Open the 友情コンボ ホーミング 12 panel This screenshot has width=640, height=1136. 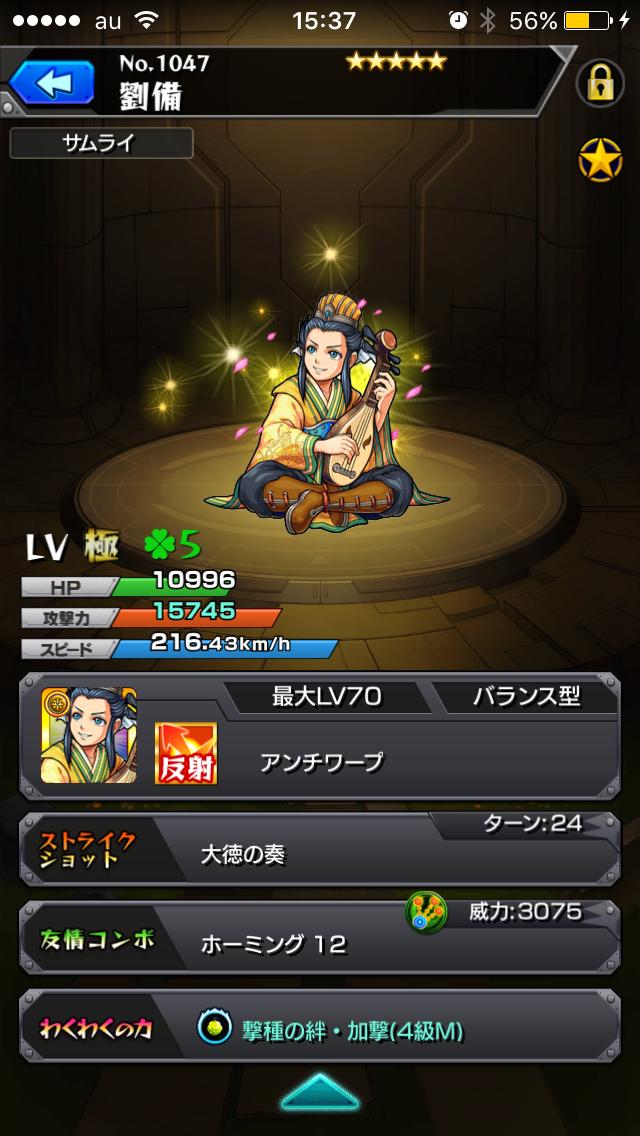[x=320, y=940]
